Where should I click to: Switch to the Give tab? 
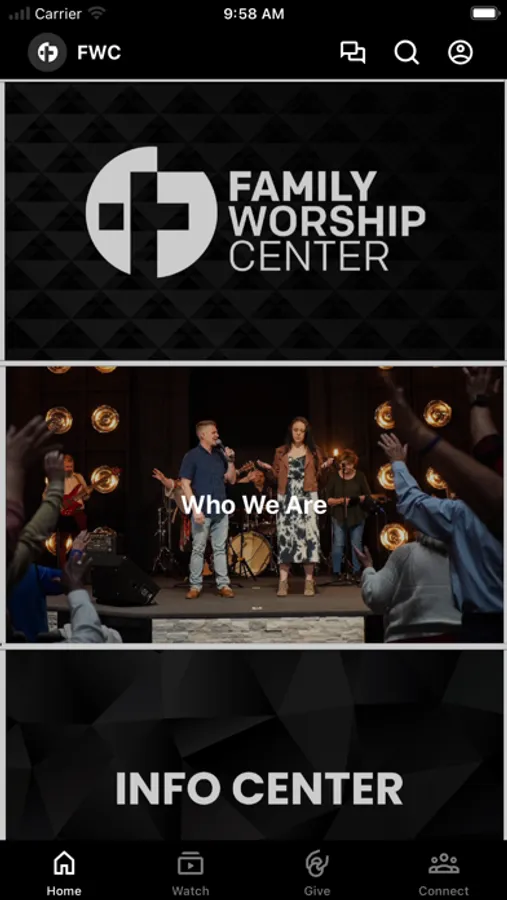[x=317, y=873]
